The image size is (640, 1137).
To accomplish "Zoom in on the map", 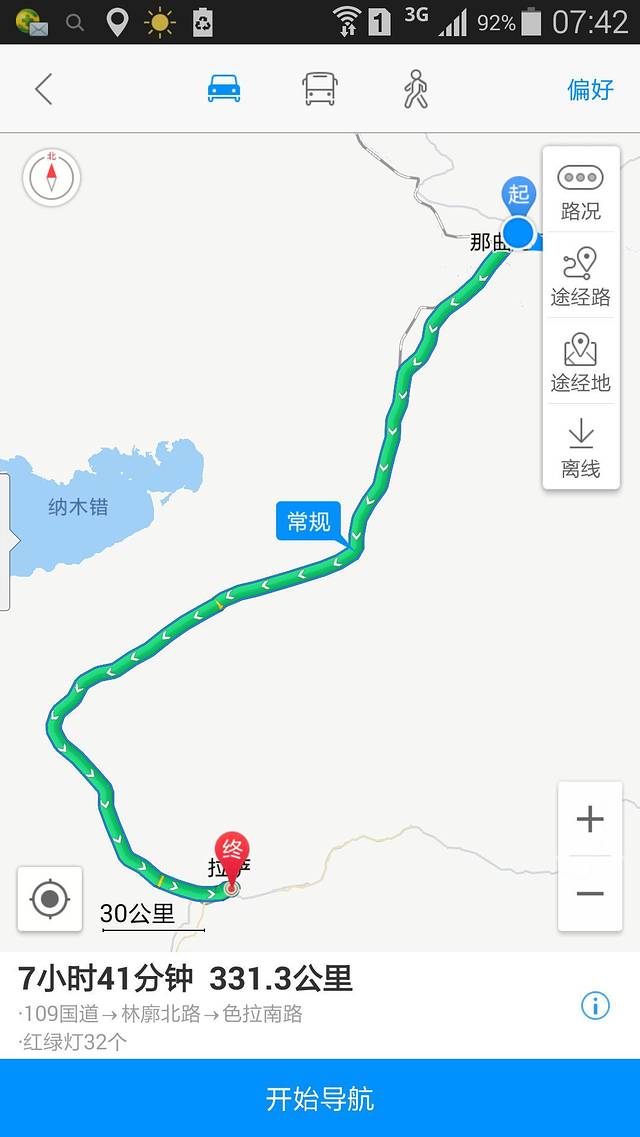I will 590,820.
